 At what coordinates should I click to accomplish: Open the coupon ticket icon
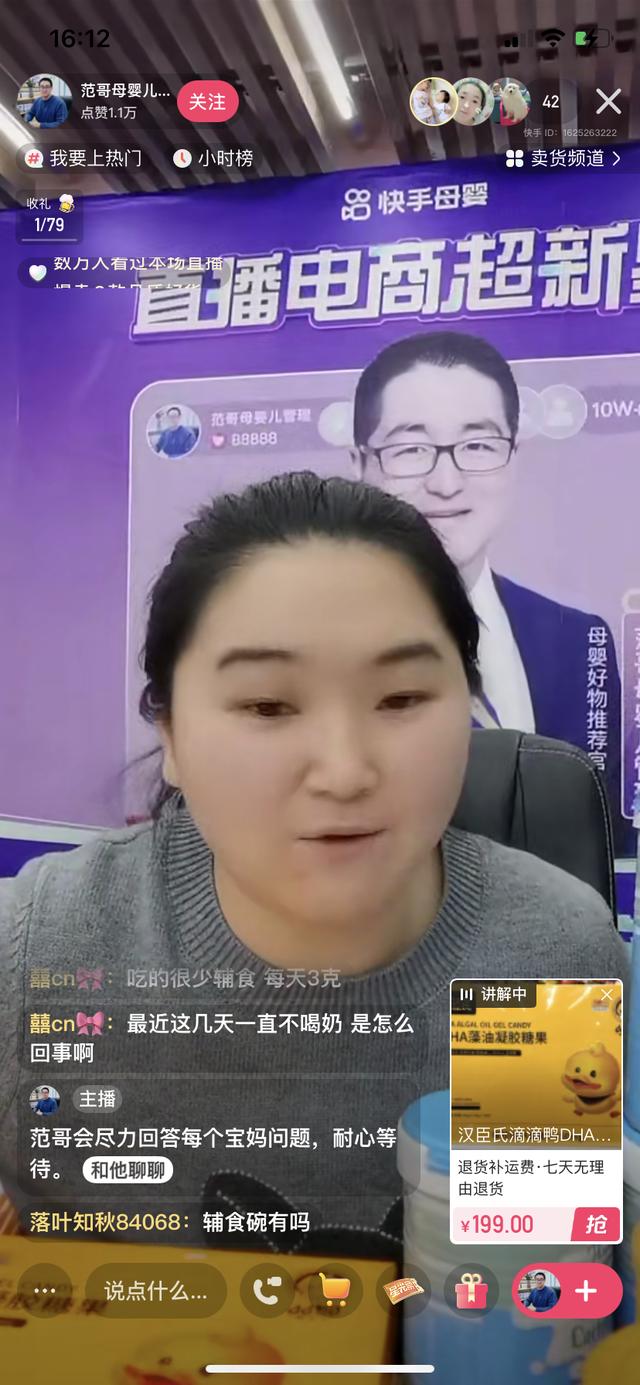pyautogui.click(x=402, y=1291)
